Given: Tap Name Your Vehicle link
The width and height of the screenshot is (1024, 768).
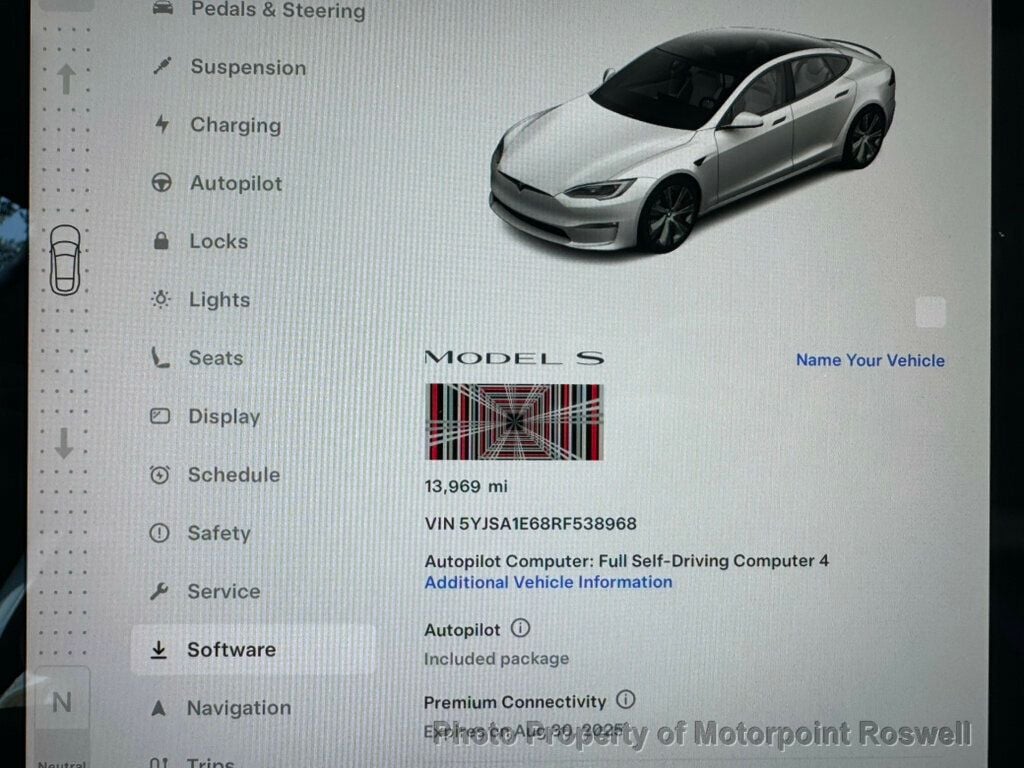Looking at the screenshot, I should tap(870, 360).
